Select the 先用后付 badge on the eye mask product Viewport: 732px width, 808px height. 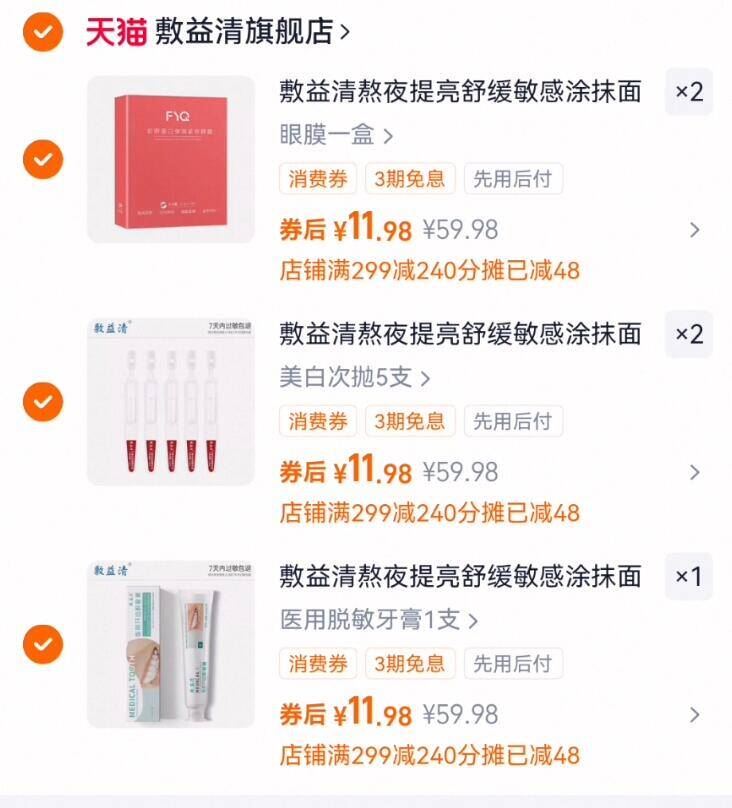pos(513,179)
